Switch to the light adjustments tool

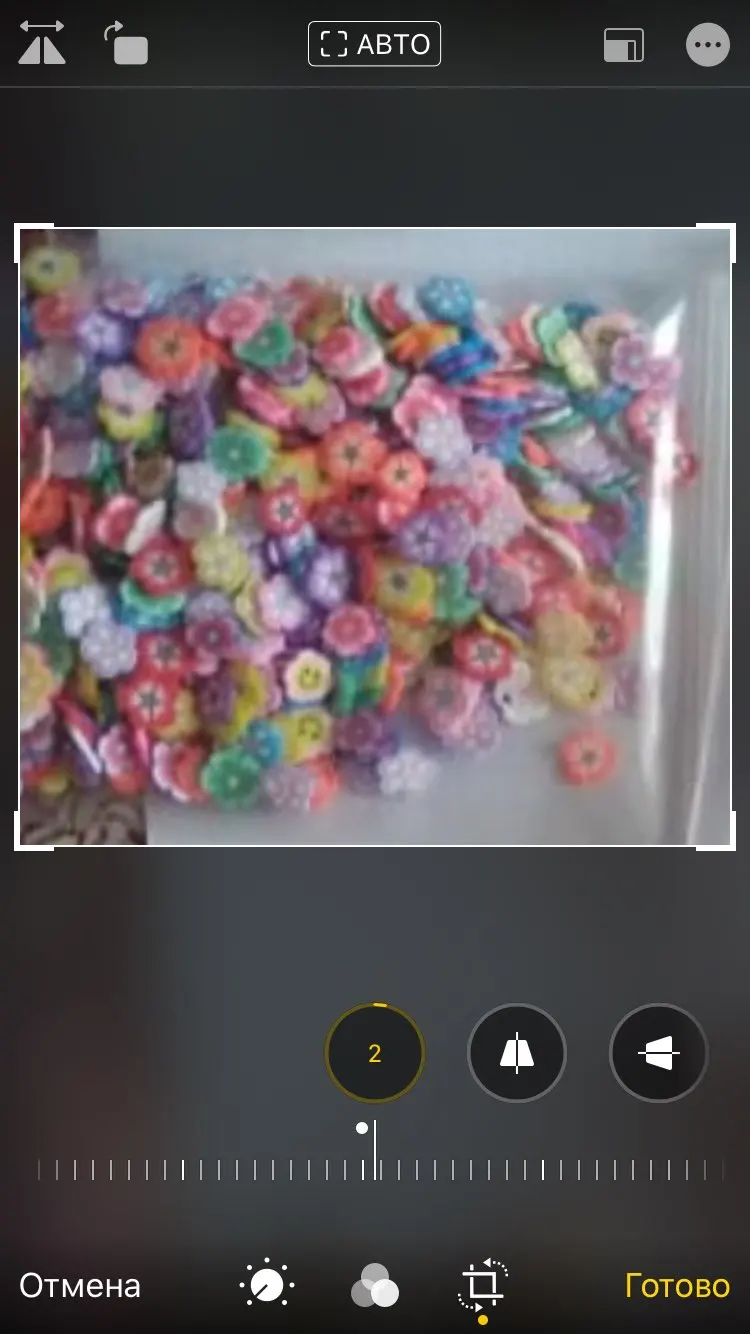pyautogui.click(x=267, y=1285)
